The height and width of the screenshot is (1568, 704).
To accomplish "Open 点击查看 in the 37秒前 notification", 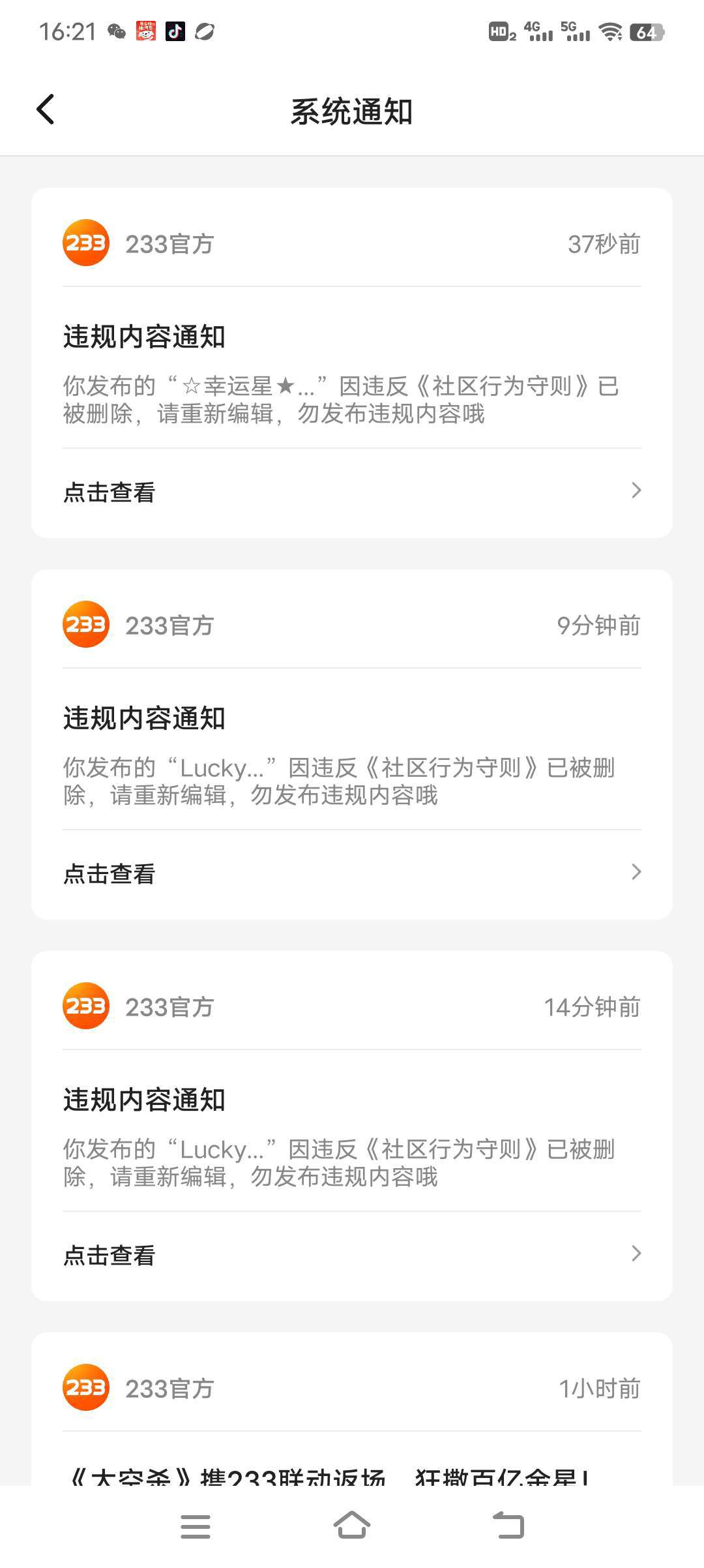I will (x=352, y=492).
